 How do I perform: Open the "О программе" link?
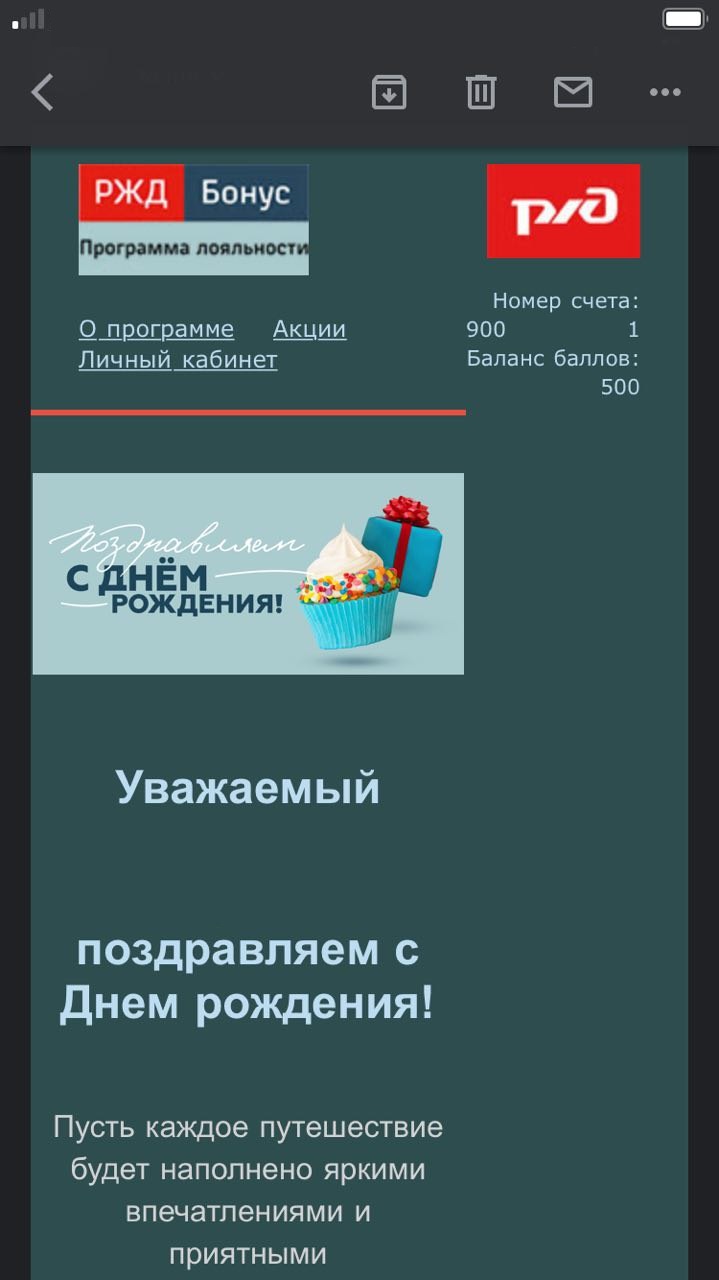pos(156,329)
